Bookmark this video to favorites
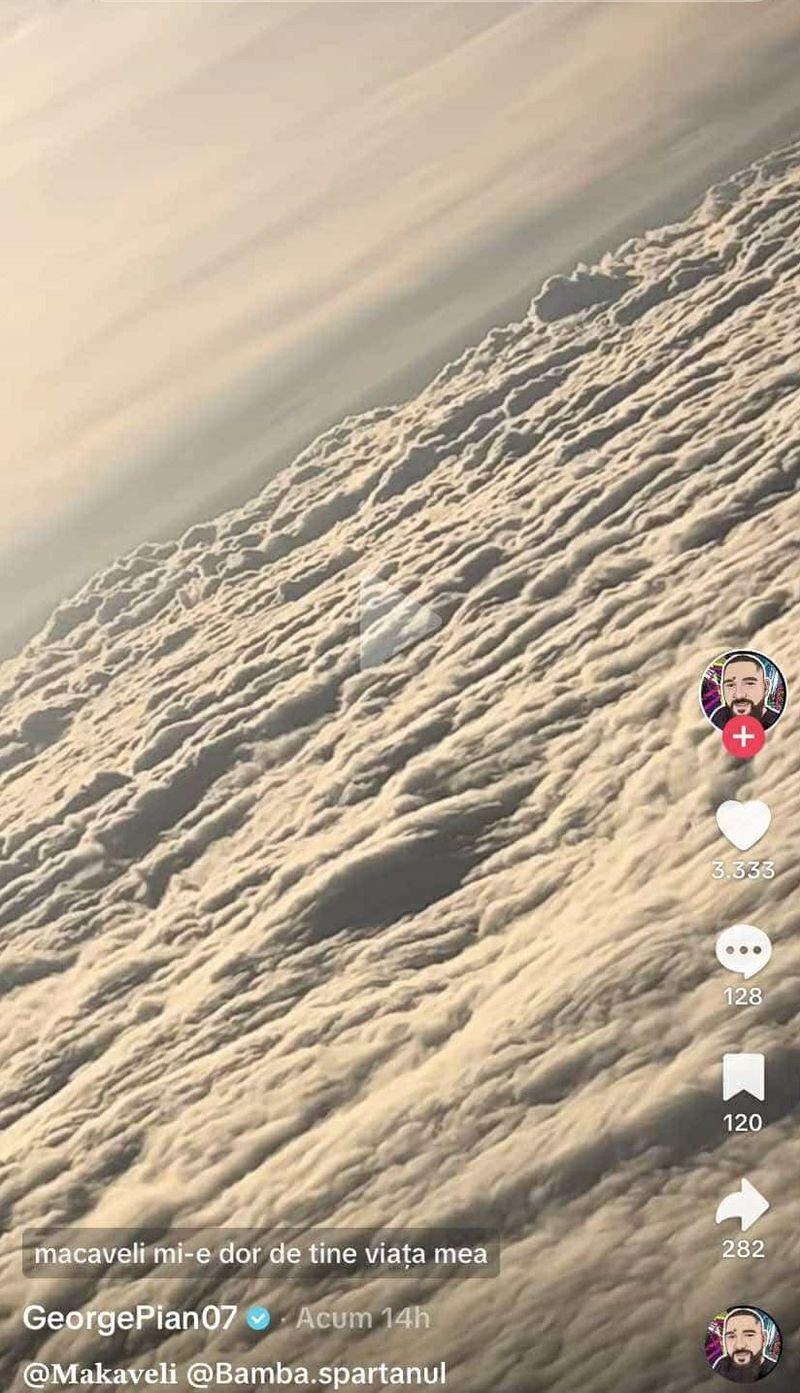This screenshot has width=800, height=1393. (x=743, y=1078)
